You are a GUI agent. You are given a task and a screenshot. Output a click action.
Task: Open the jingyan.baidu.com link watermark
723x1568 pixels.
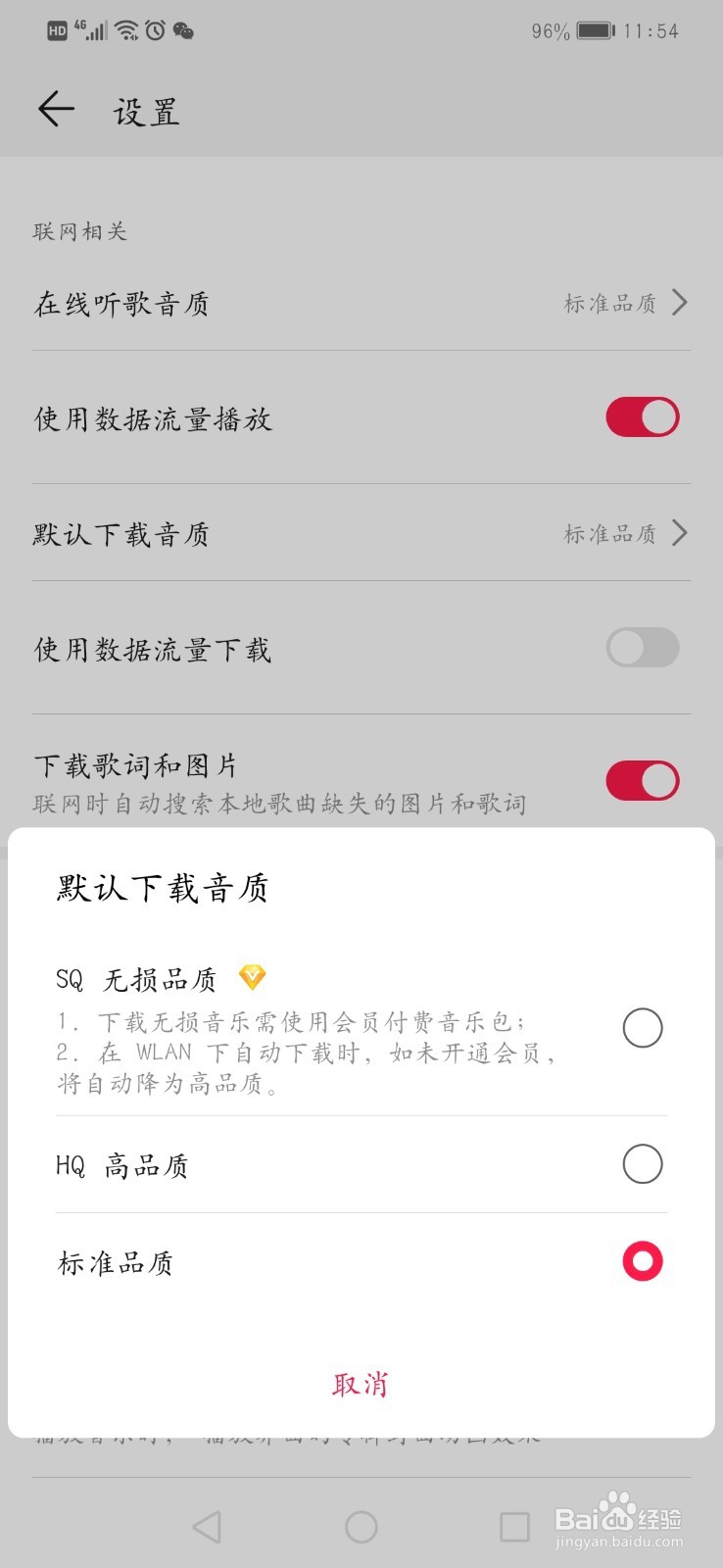point(621,1539)
